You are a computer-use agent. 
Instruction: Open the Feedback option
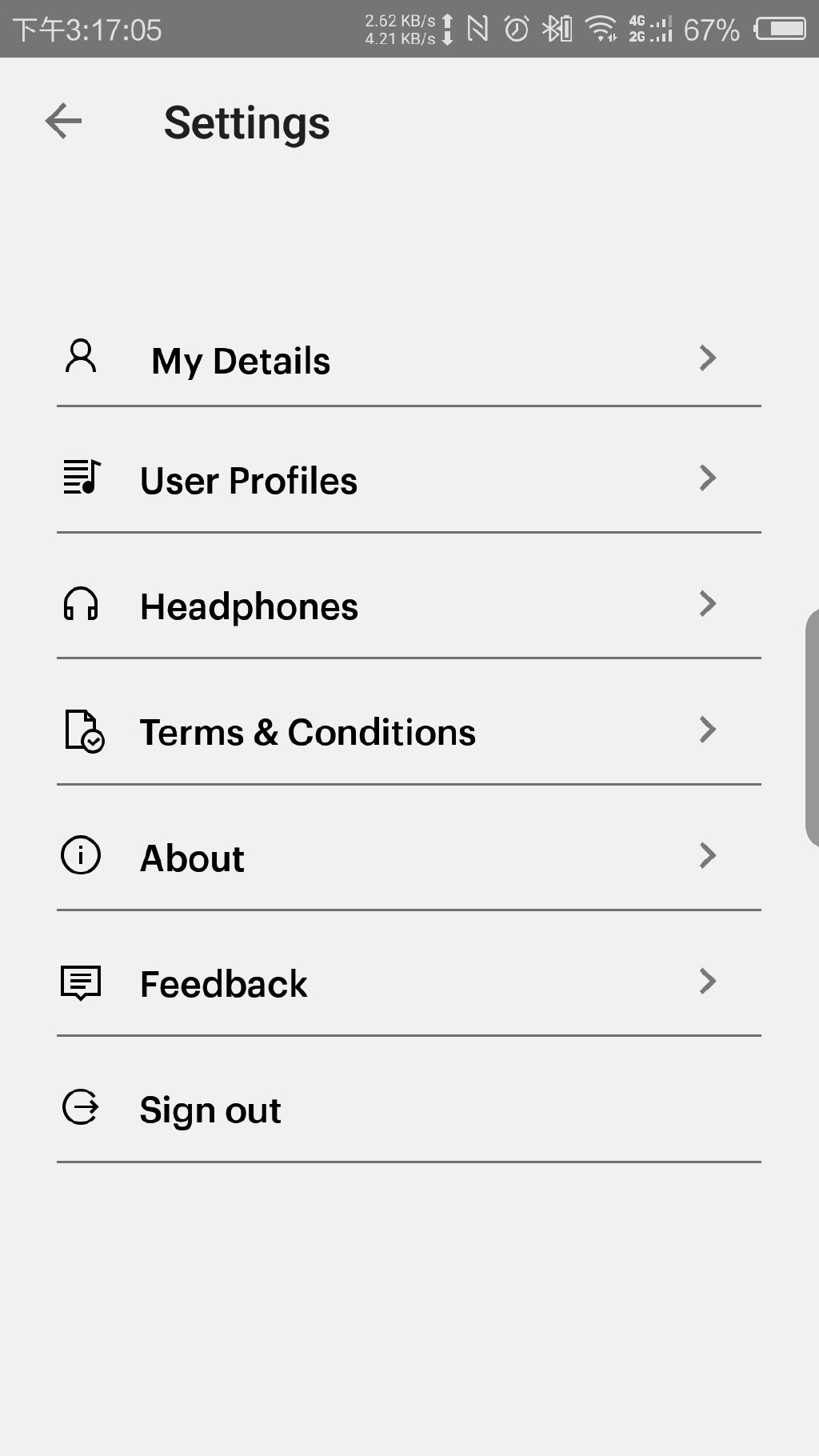click(409, 981)
